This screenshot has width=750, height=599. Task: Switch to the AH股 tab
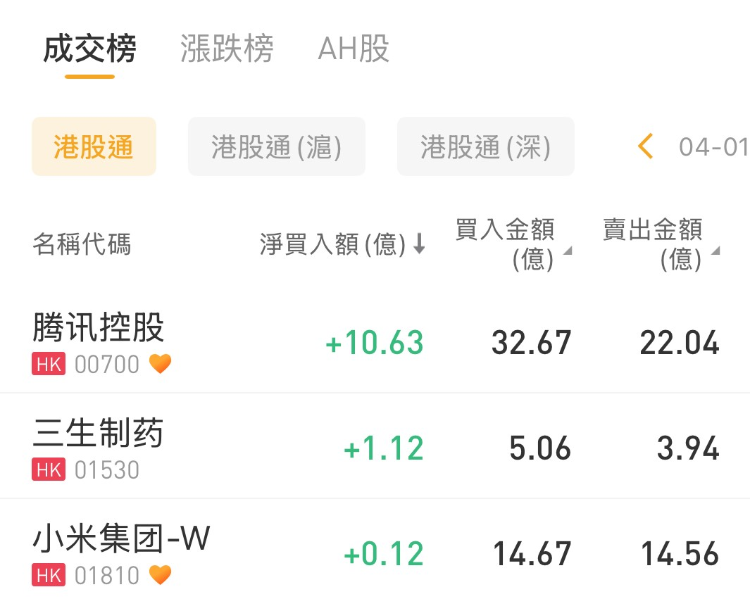click(353, 48)
